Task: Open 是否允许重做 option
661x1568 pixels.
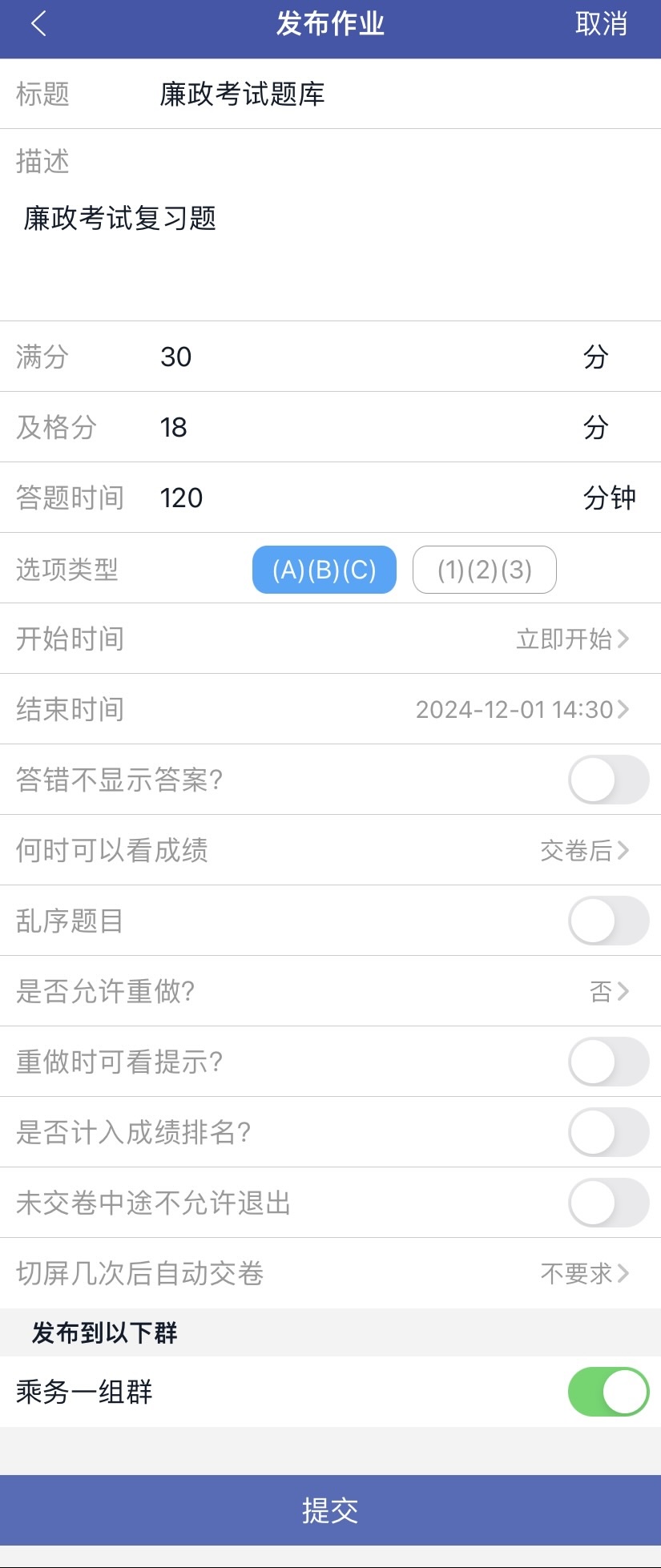Action: (608, 991)
